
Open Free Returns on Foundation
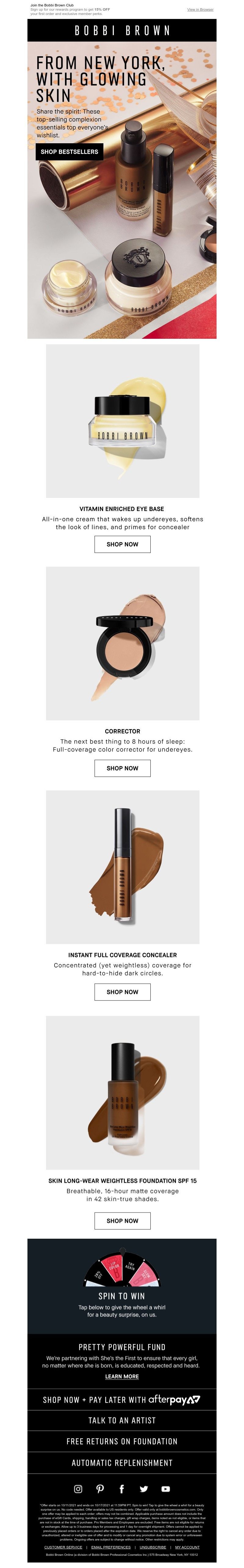pos(122,1442)
